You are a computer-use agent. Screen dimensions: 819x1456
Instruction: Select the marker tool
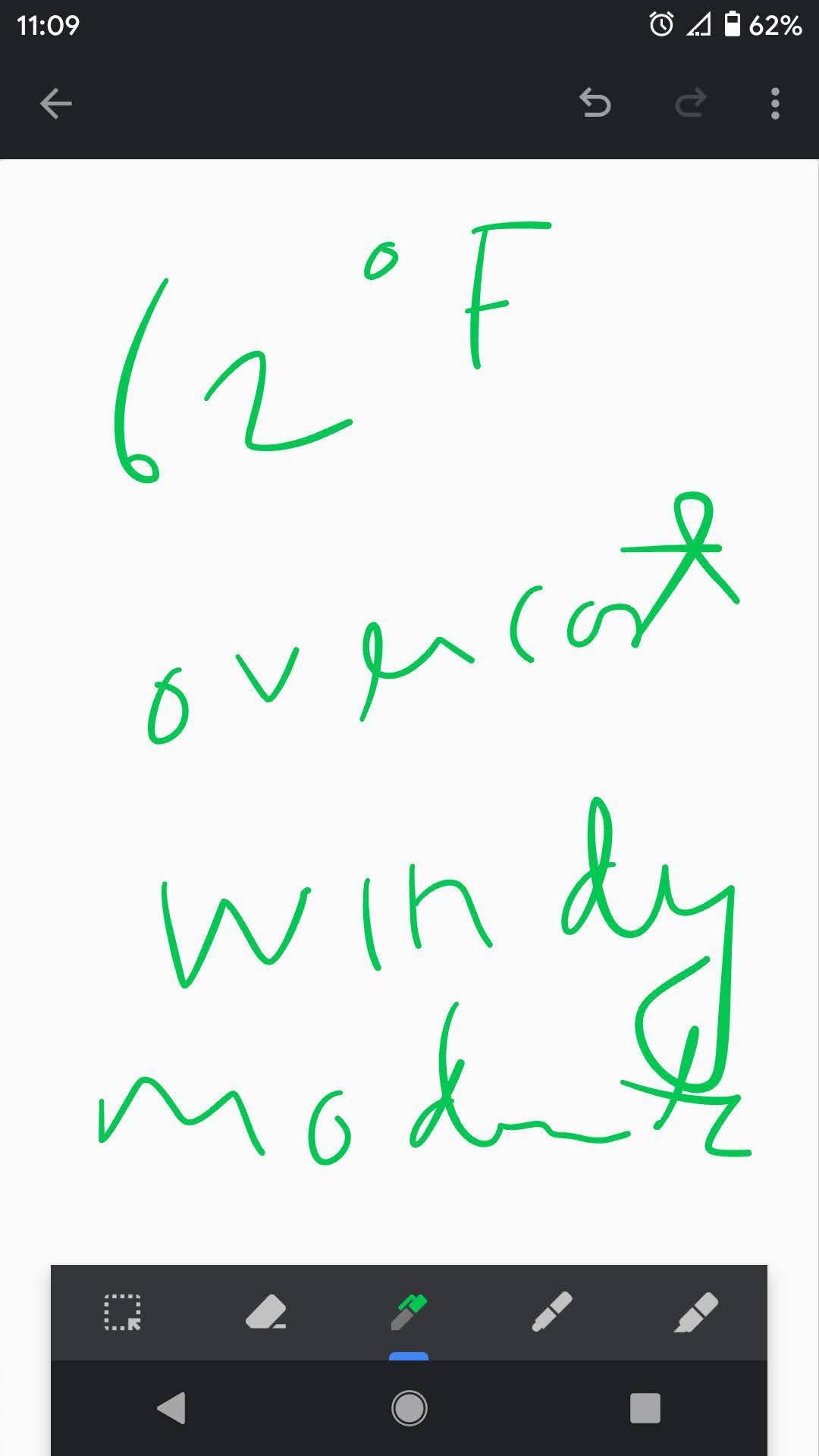pyautogui.click(x=552, y=1313)
